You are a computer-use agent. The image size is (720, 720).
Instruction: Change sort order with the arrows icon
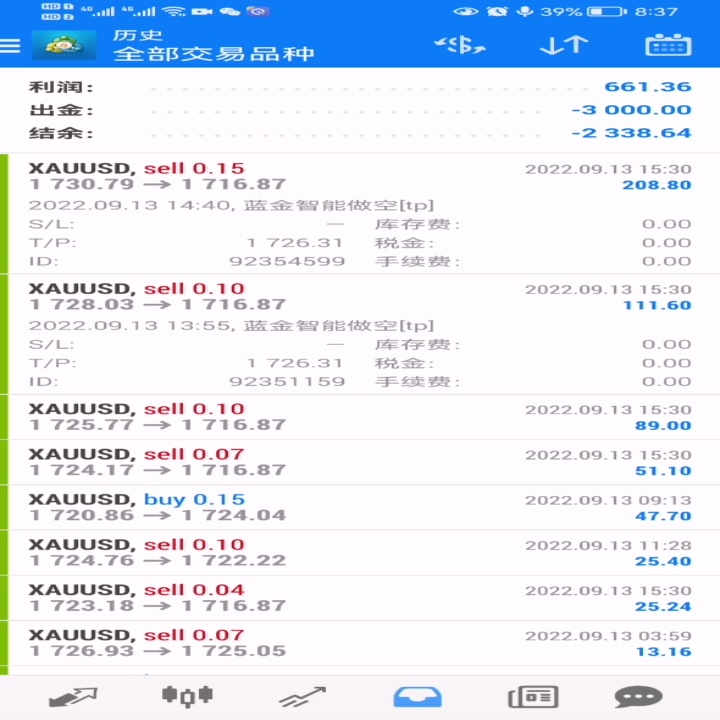coord(564,45)
